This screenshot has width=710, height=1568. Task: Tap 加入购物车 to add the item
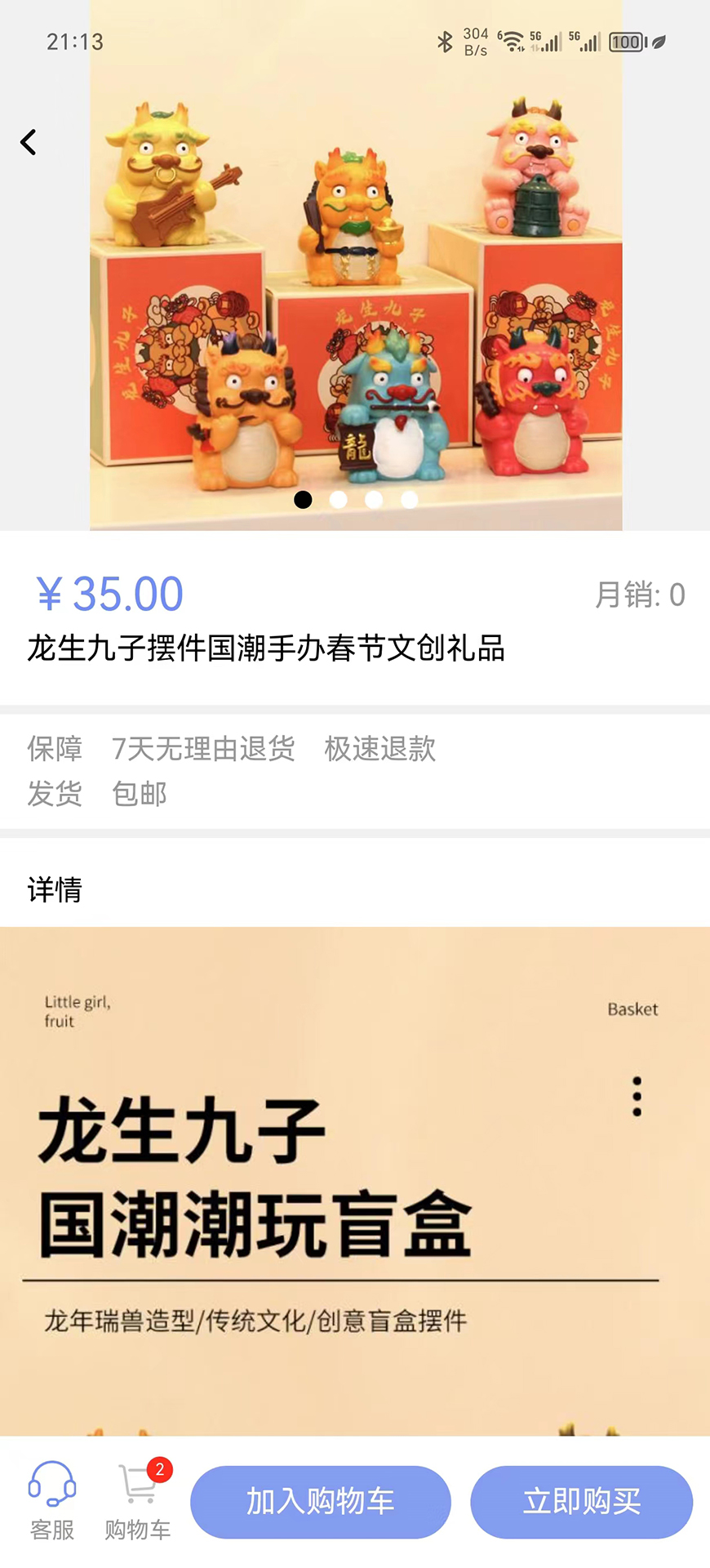[x=321, y=1501]
